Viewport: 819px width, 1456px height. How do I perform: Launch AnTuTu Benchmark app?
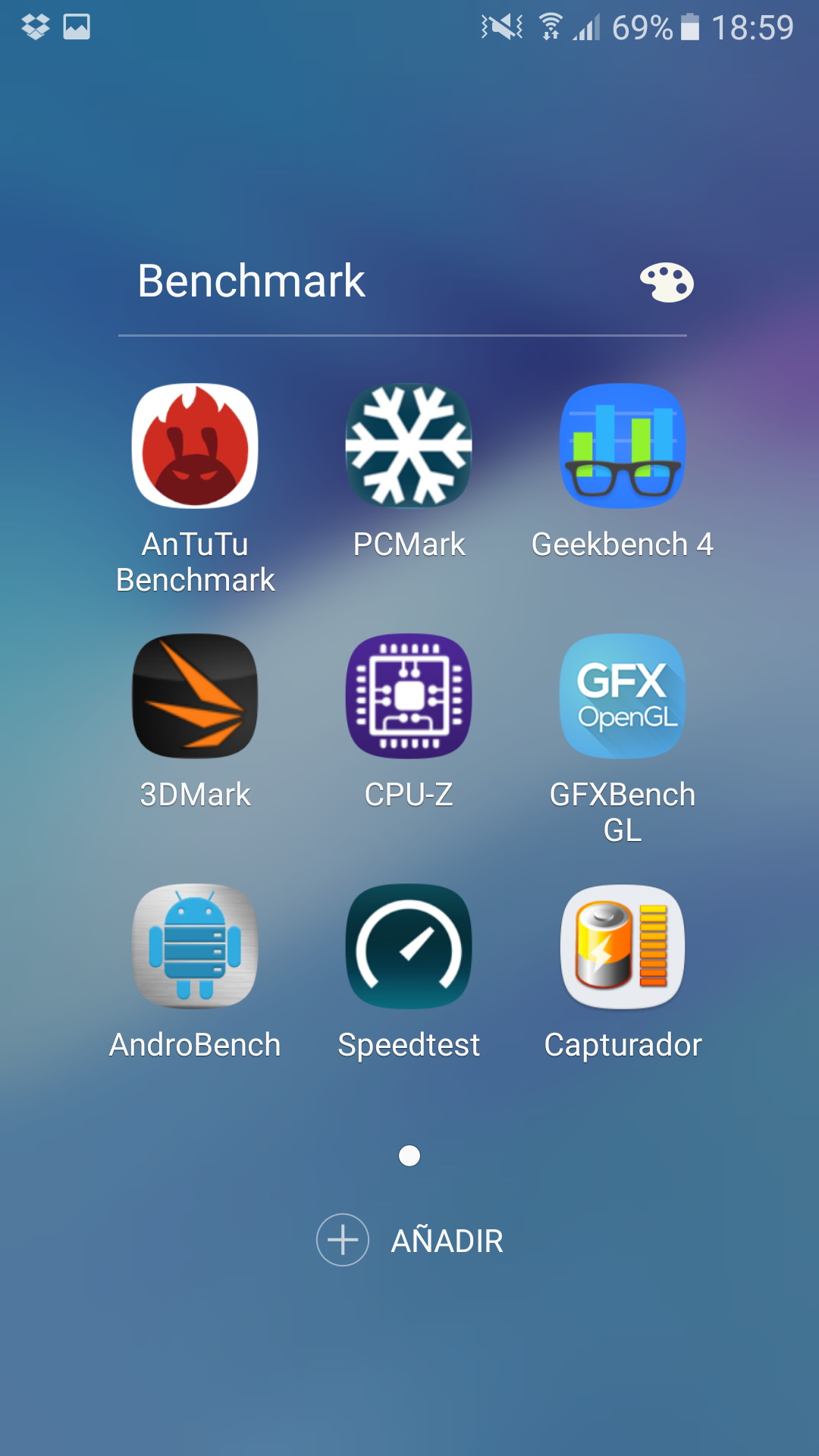click(195, 446)
